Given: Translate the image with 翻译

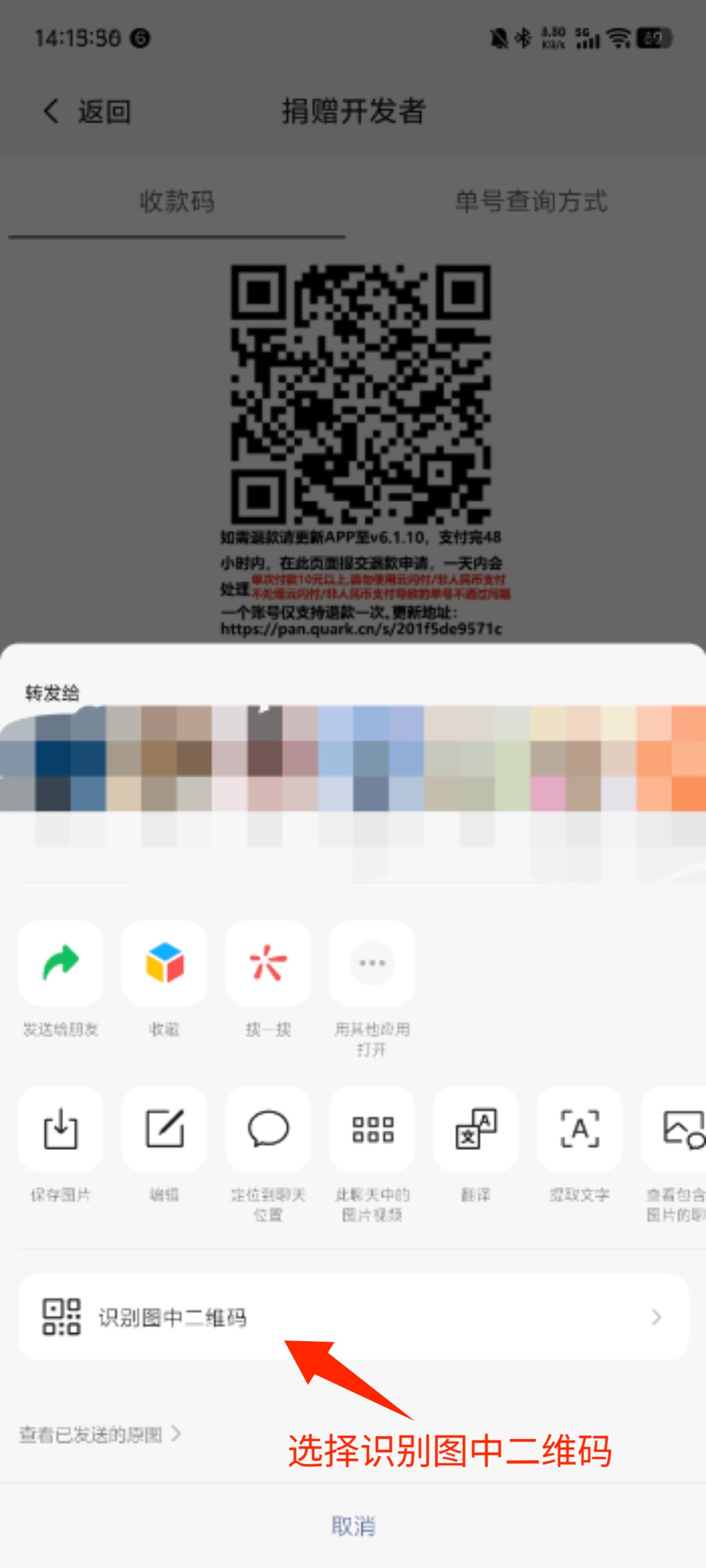Looking at the screenshot, I should point(475,1128).
